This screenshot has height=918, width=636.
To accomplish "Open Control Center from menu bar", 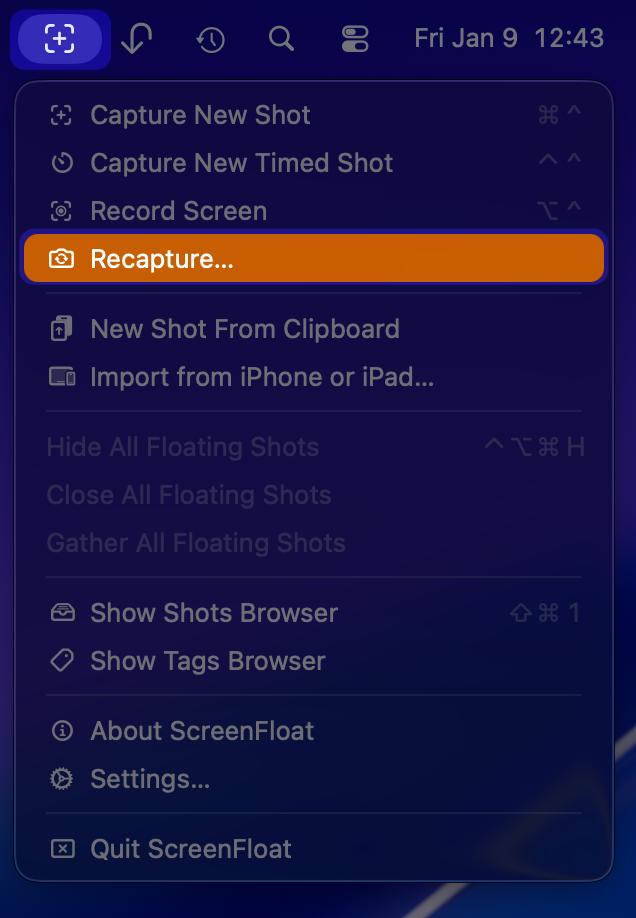I will click(x=355, y=39).
